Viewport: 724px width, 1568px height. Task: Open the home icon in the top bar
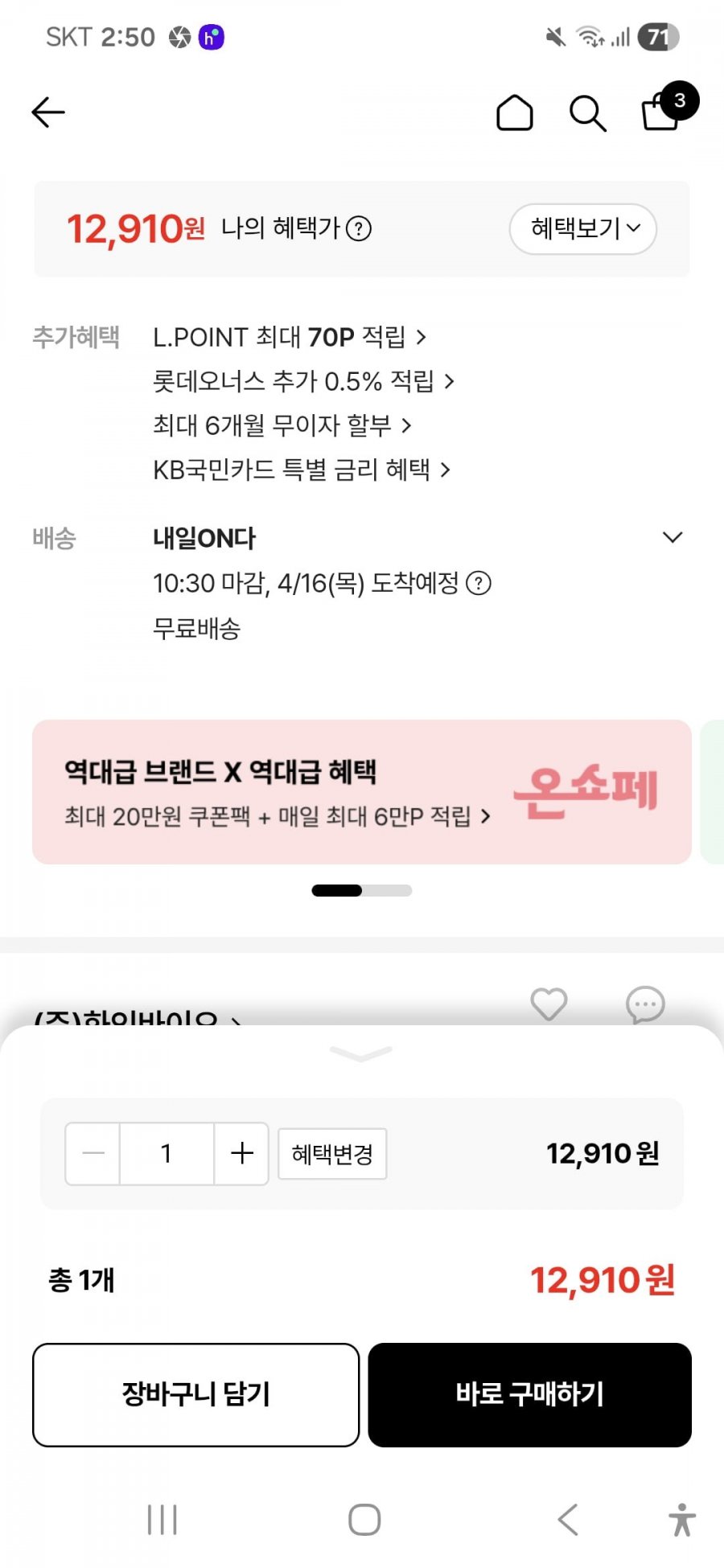pos(515,113)
